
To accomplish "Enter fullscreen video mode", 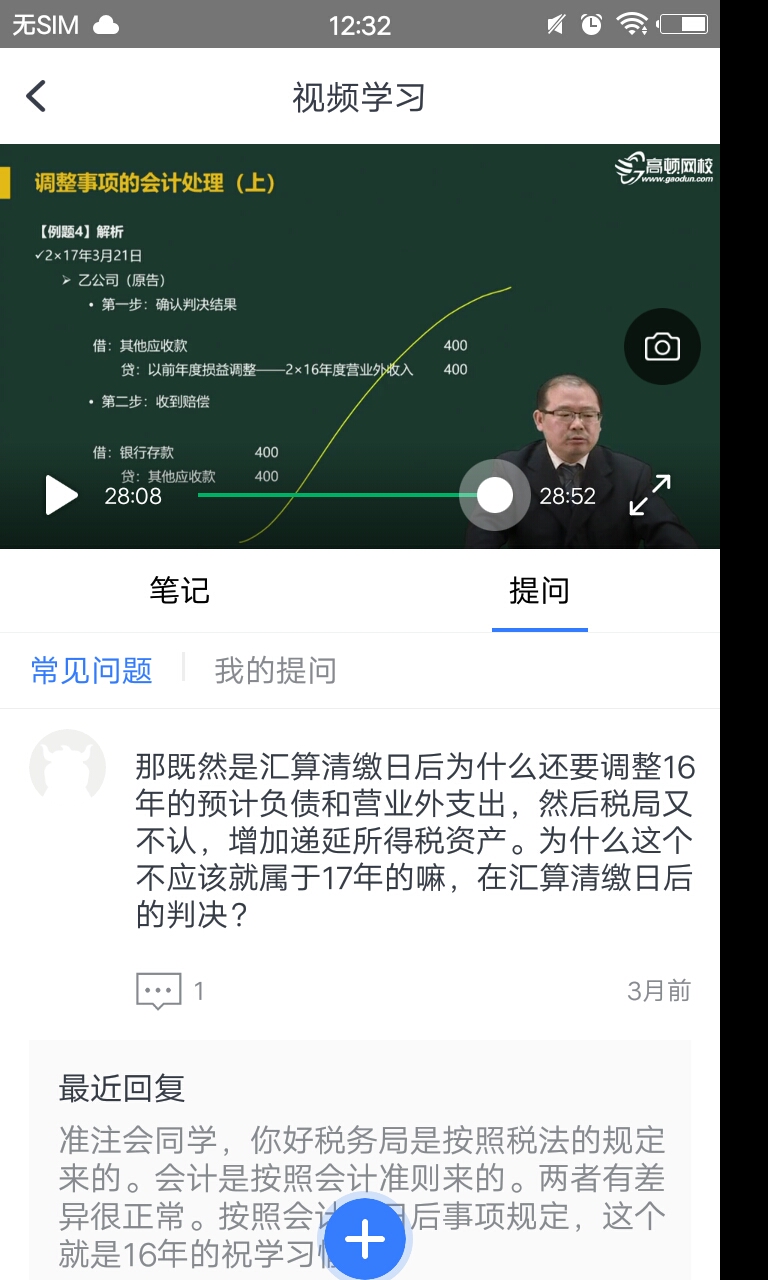I will click(x=650, y=495).
